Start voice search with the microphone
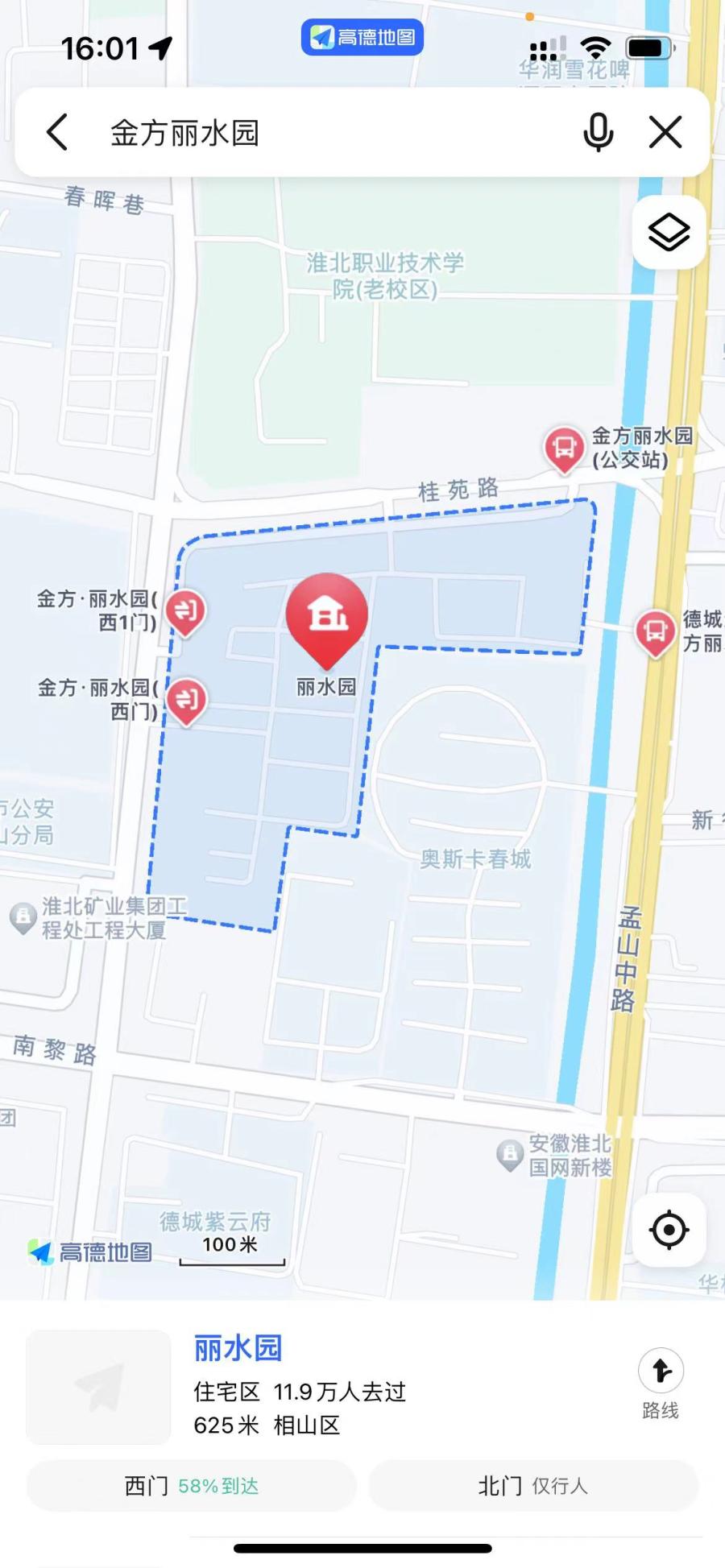The width and height of the screenshot is (725, 1568). point(598,132)
